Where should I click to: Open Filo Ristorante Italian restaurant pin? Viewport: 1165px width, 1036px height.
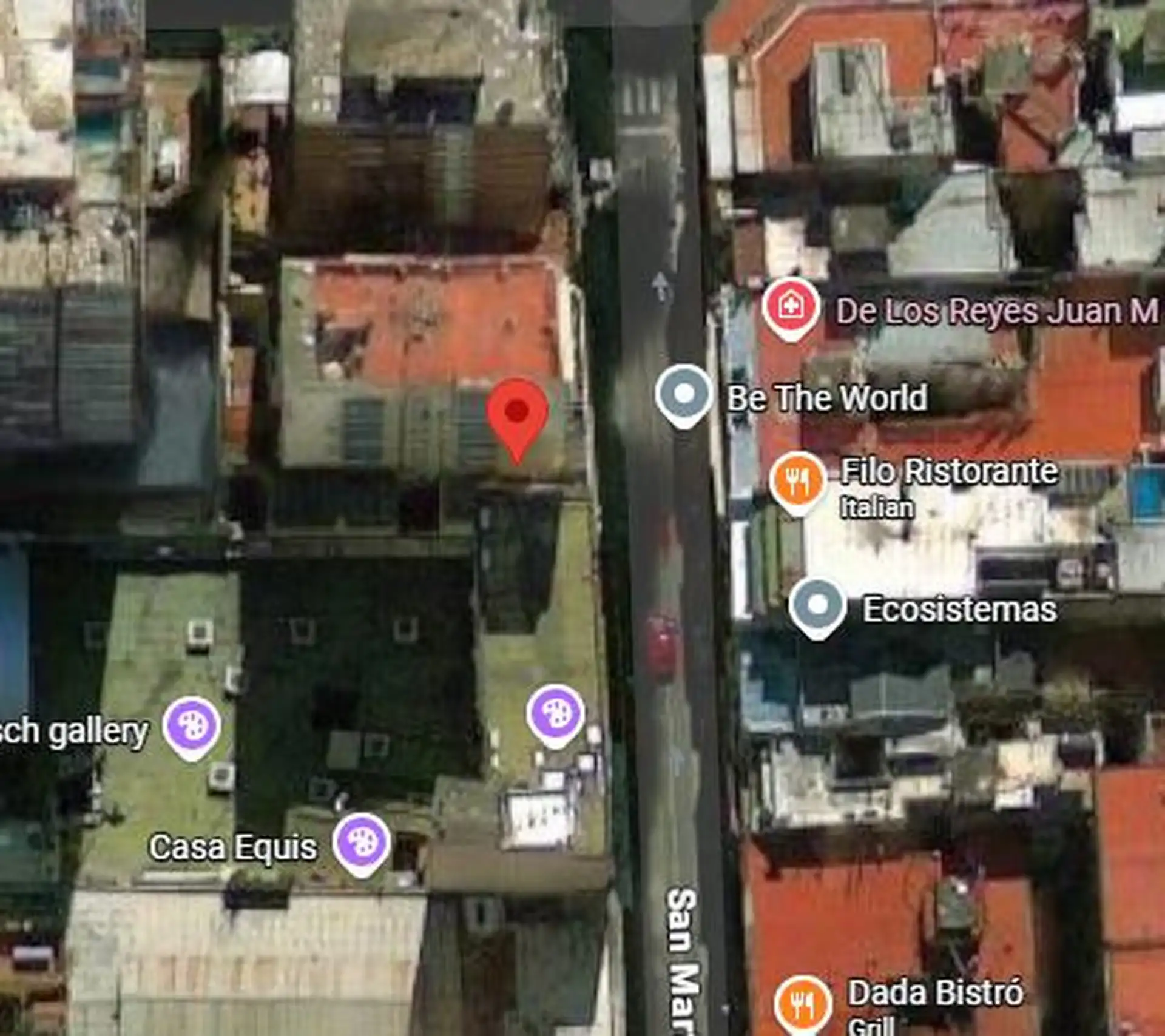tap(798, 482)
